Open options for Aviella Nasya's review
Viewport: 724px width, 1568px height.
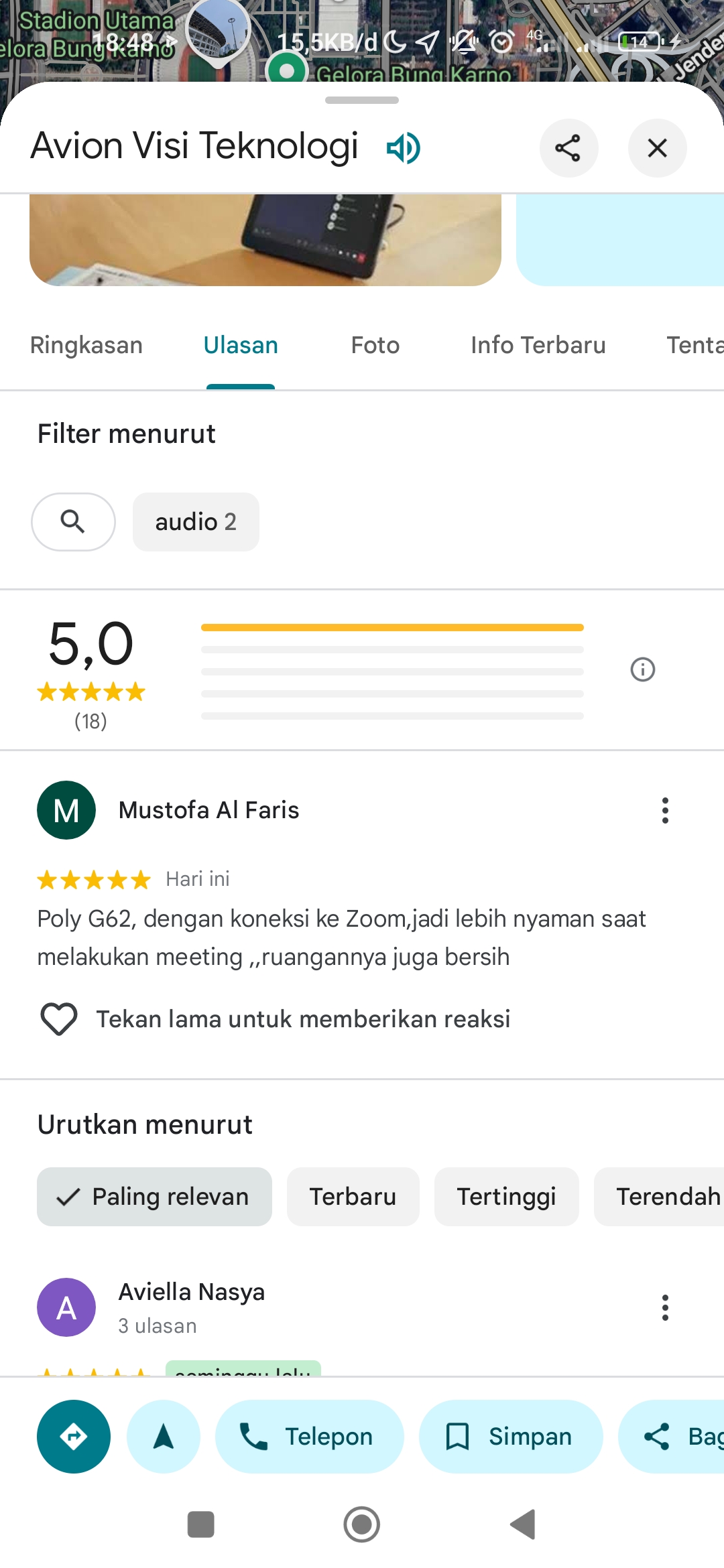pyautogui.click(x=665, y=1307)
